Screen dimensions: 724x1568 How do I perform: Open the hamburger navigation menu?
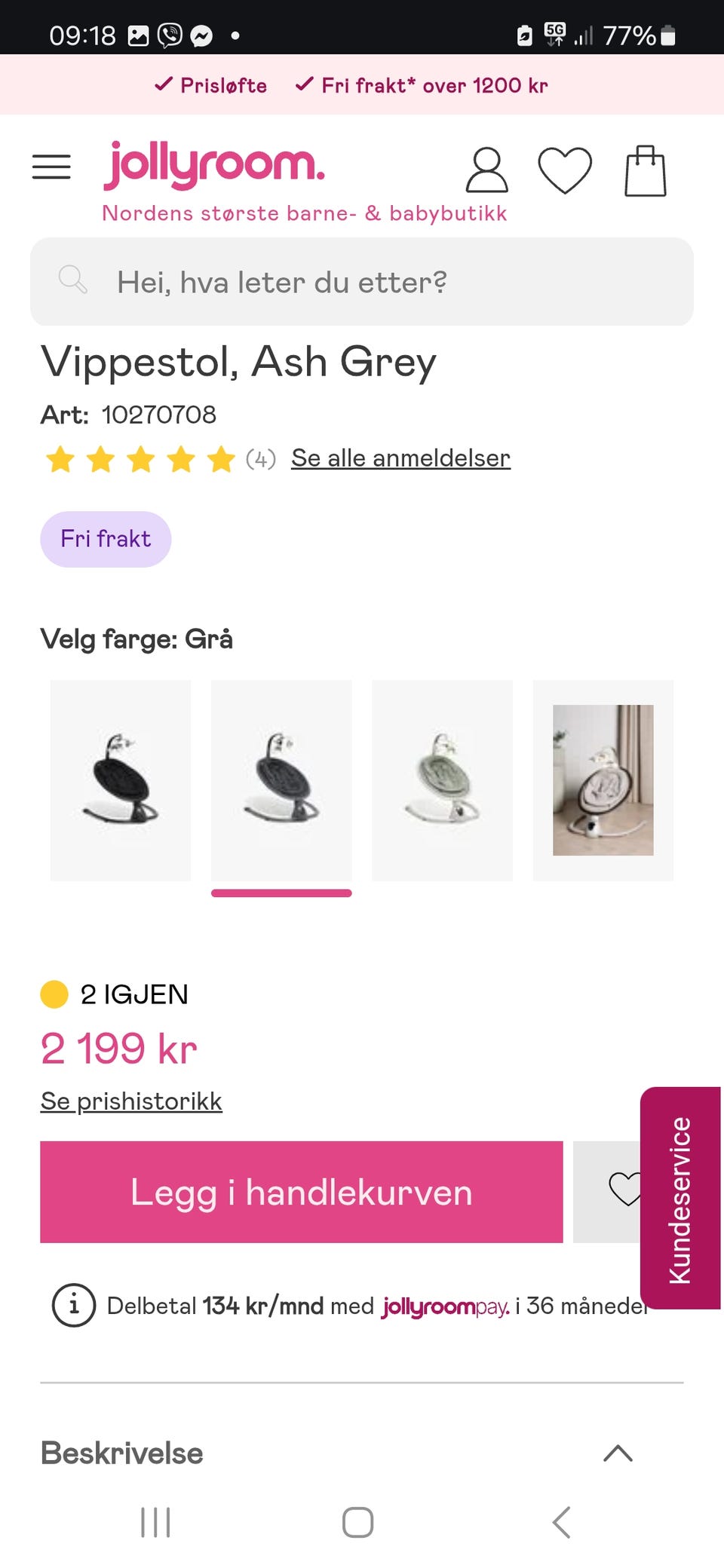(51, 167)
